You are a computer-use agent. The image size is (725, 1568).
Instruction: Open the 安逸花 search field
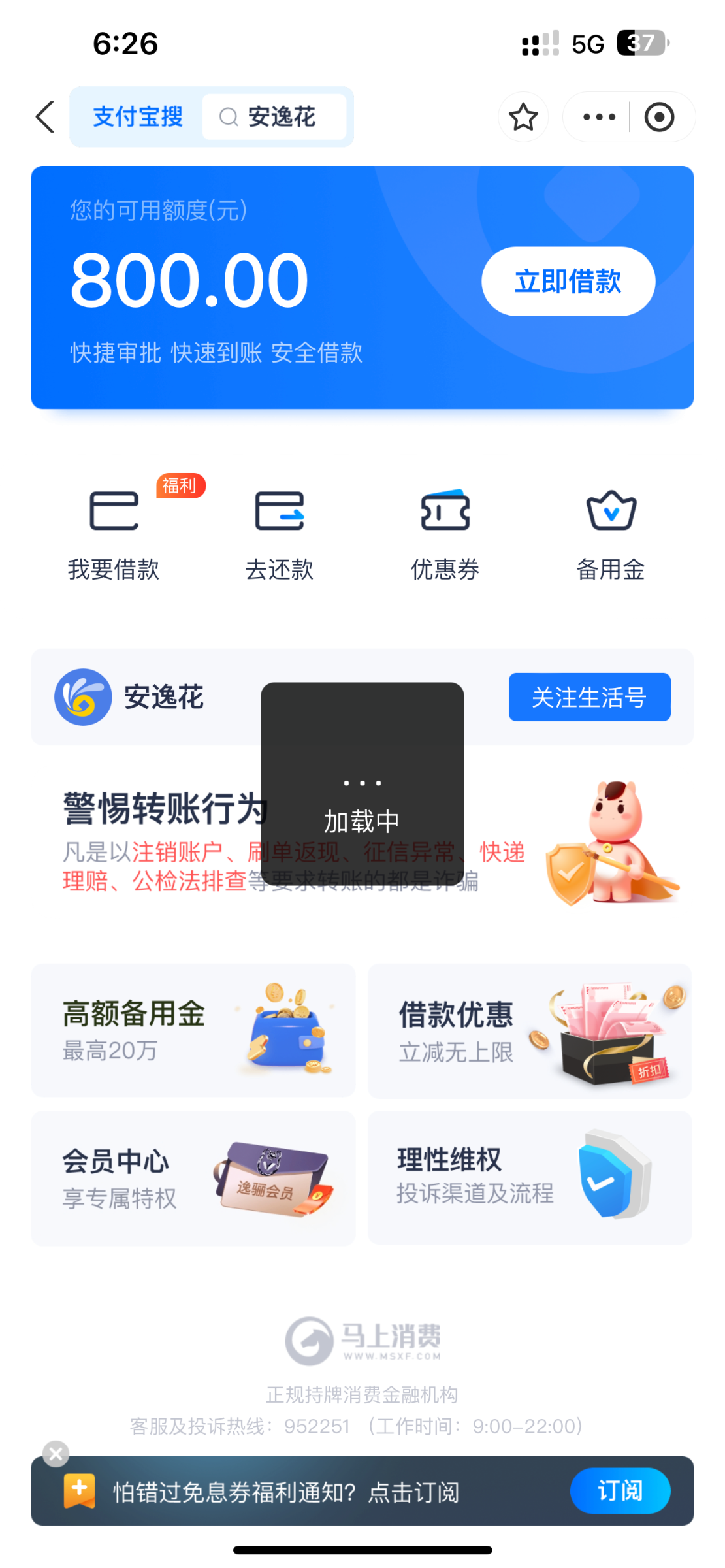pyautogui.click(x=274, y=117)
